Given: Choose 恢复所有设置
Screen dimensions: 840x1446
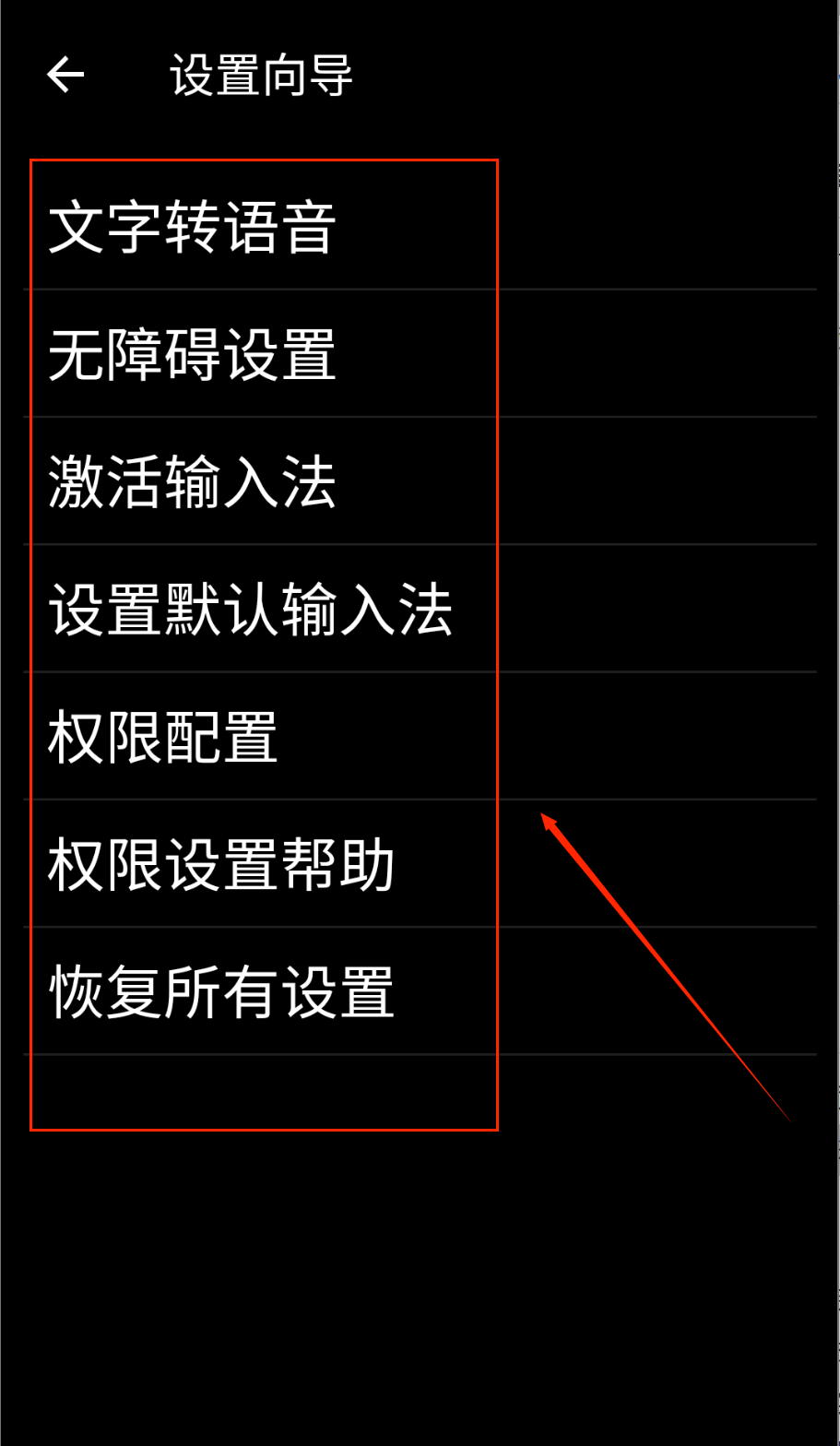Looking at the screenshot, I should click(x=420, y=990).
